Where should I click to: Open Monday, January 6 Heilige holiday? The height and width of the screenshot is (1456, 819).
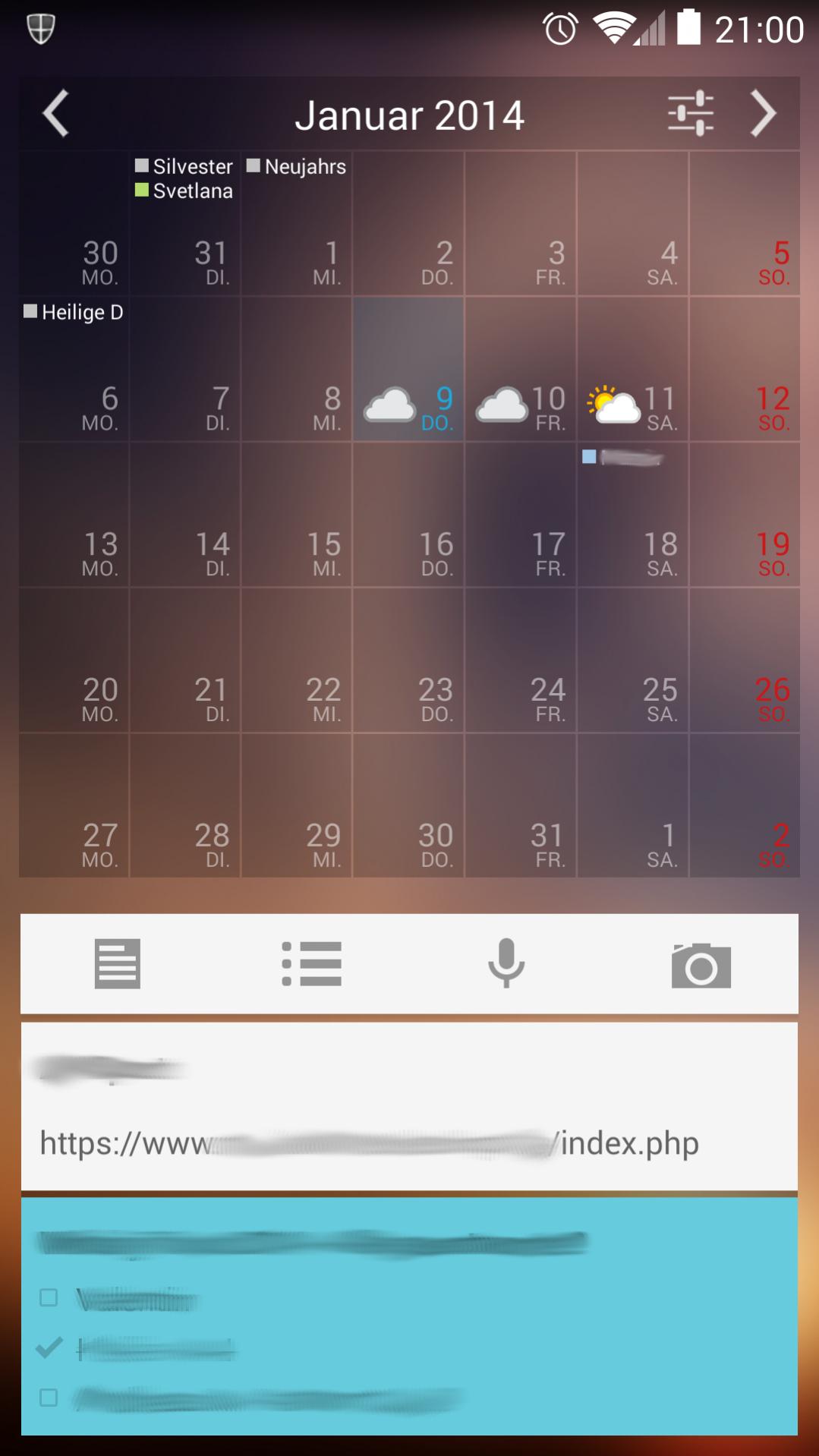74,370
